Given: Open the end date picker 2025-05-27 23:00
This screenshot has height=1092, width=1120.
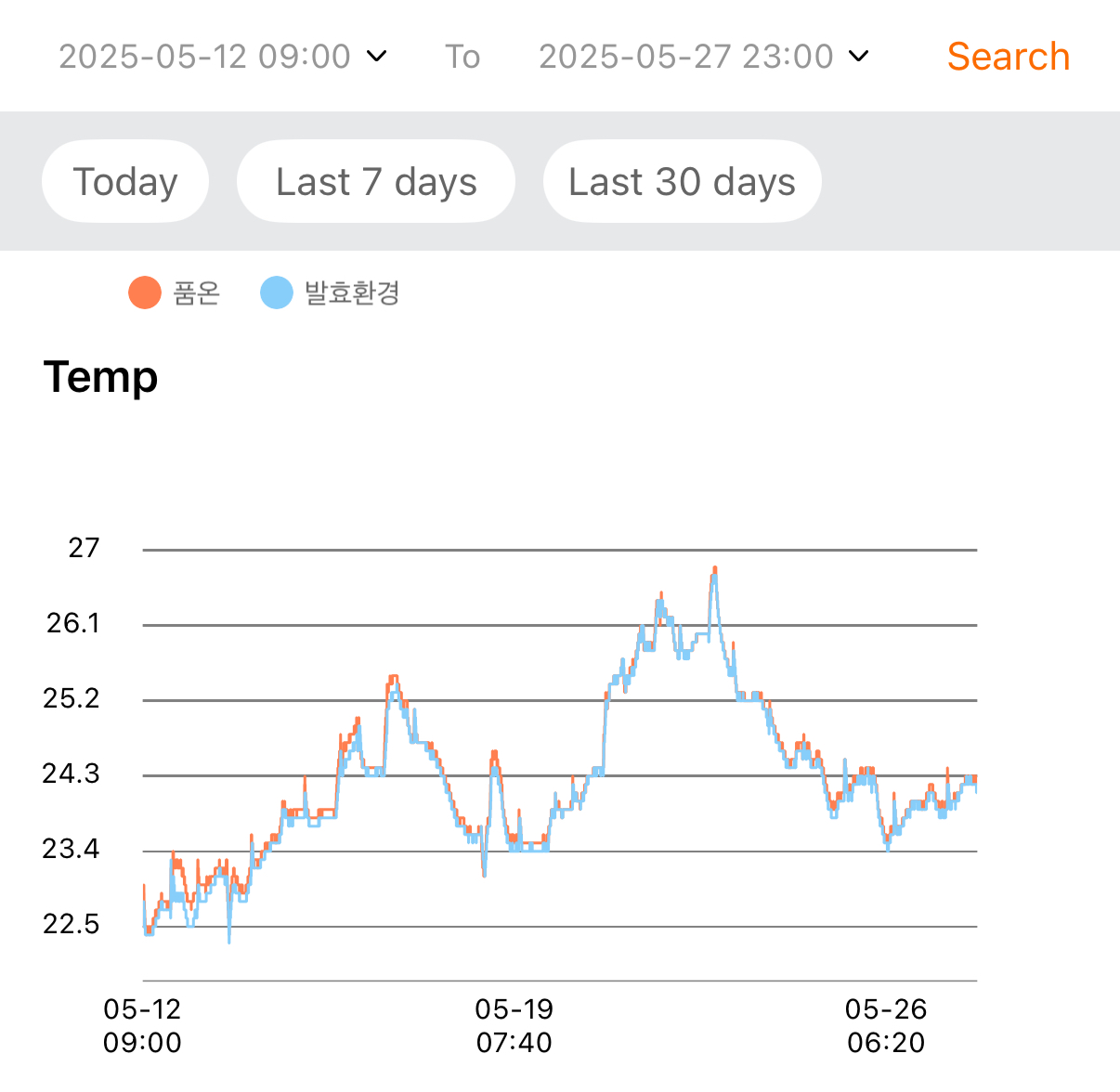Looking at the screenshot, I should point(704,57).
